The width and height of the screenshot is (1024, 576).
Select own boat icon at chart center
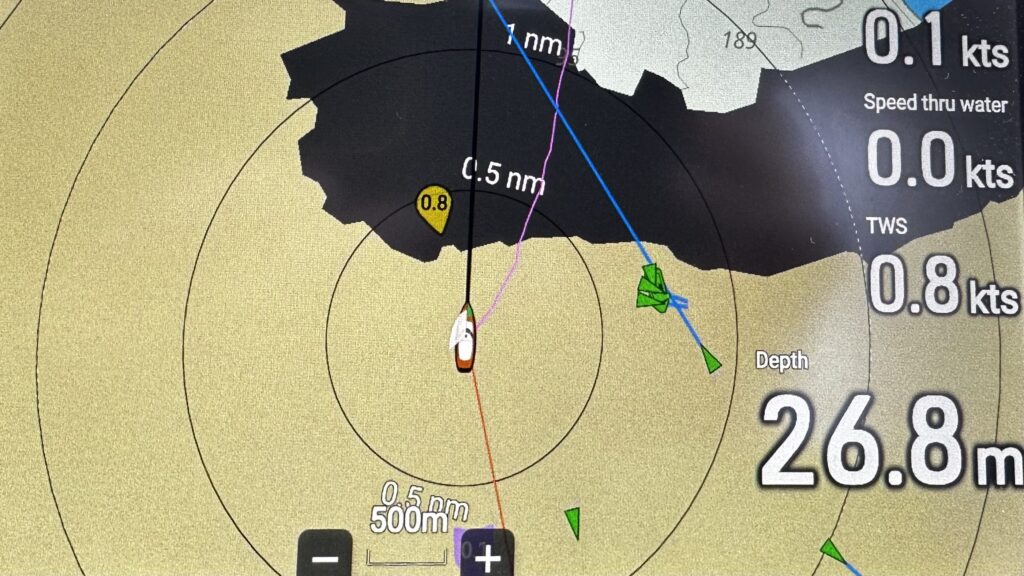point(464,338)
